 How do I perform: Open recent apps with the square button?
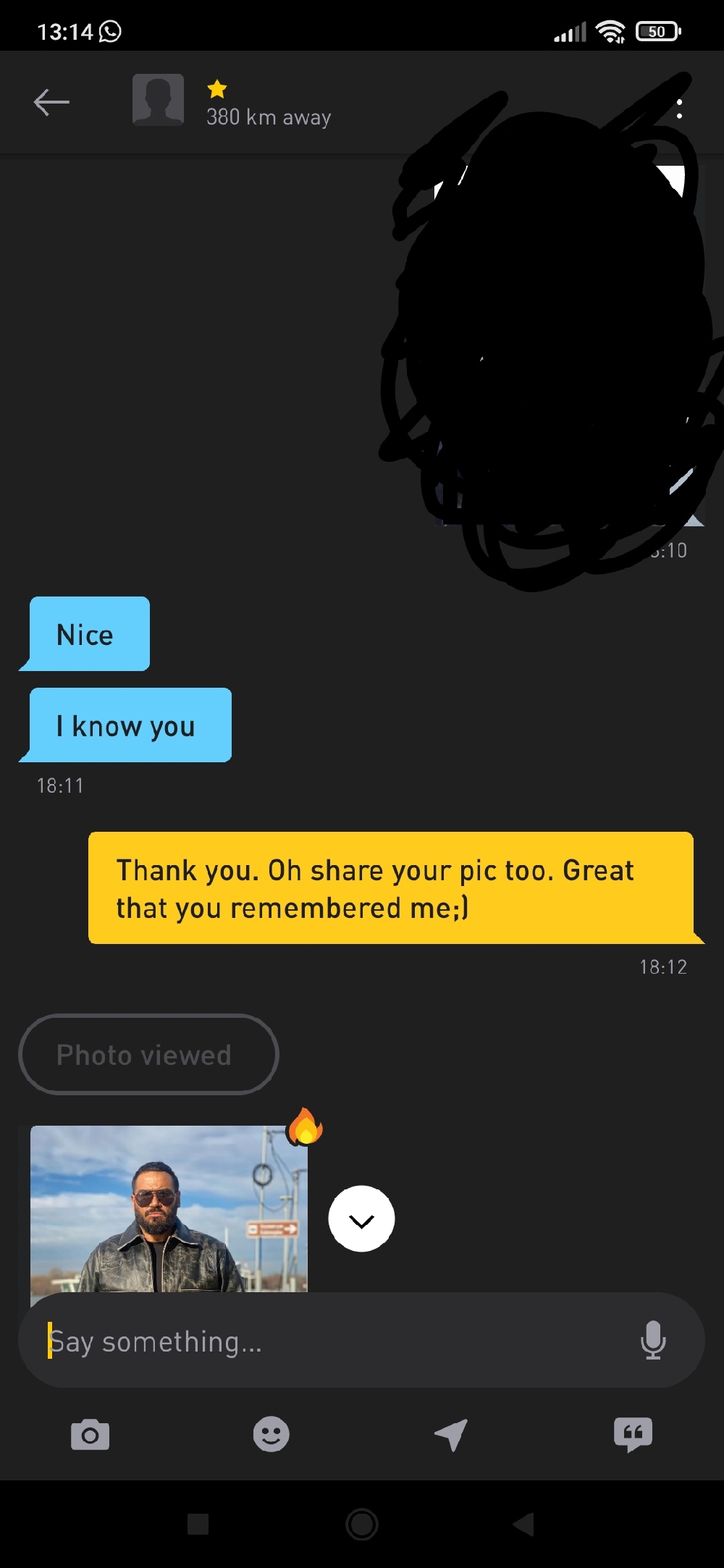(198, 1524)
